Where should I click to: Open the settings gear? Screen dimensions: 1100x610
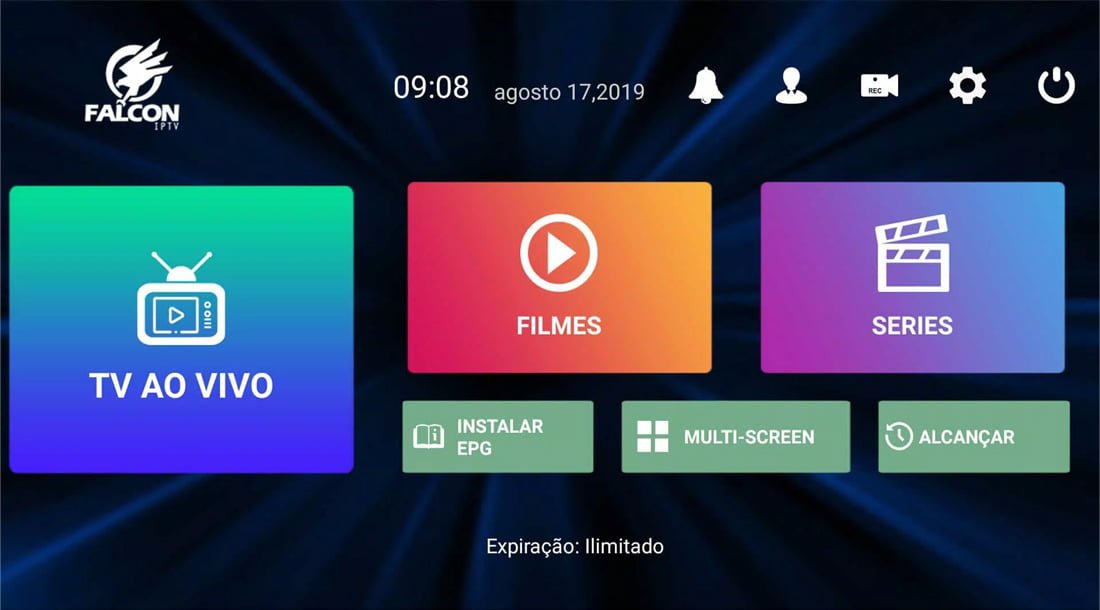pos(967,86)
